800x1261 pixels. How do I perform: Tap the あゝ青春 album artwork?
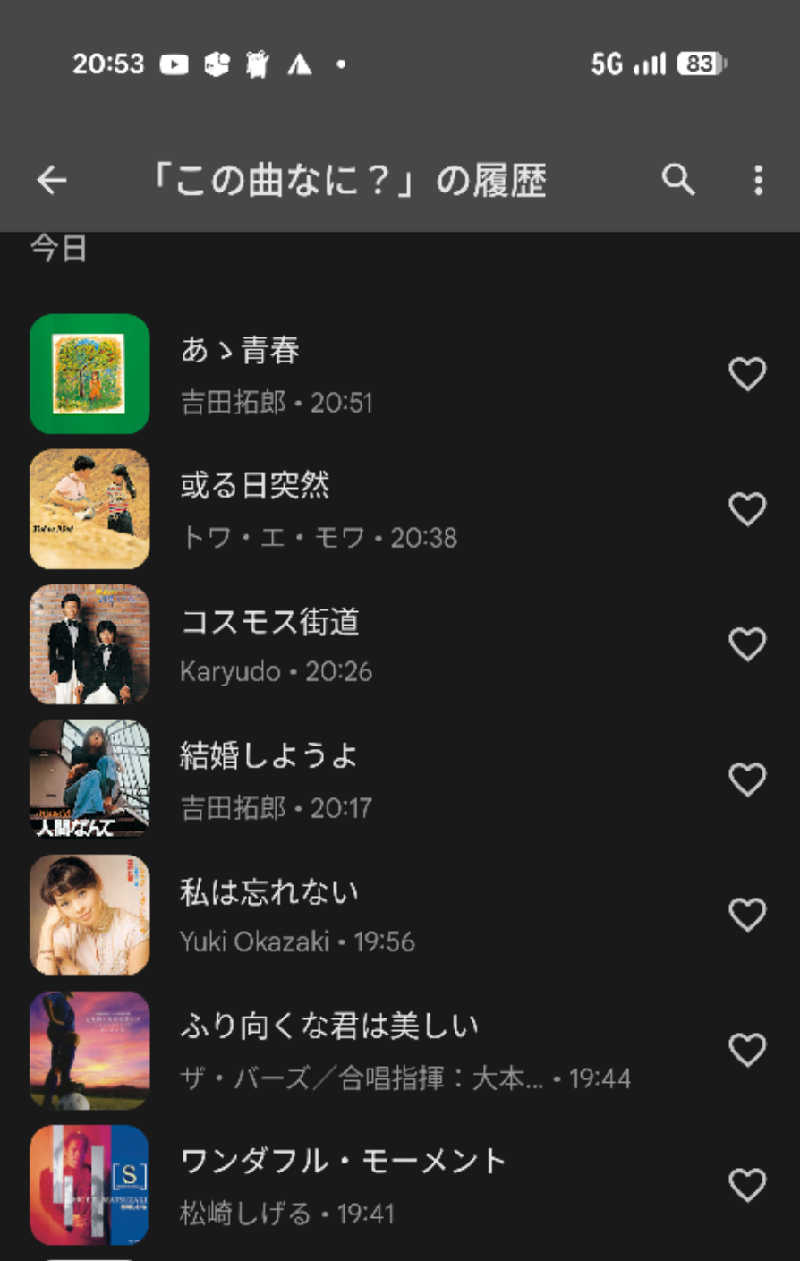tap(89, 374)
